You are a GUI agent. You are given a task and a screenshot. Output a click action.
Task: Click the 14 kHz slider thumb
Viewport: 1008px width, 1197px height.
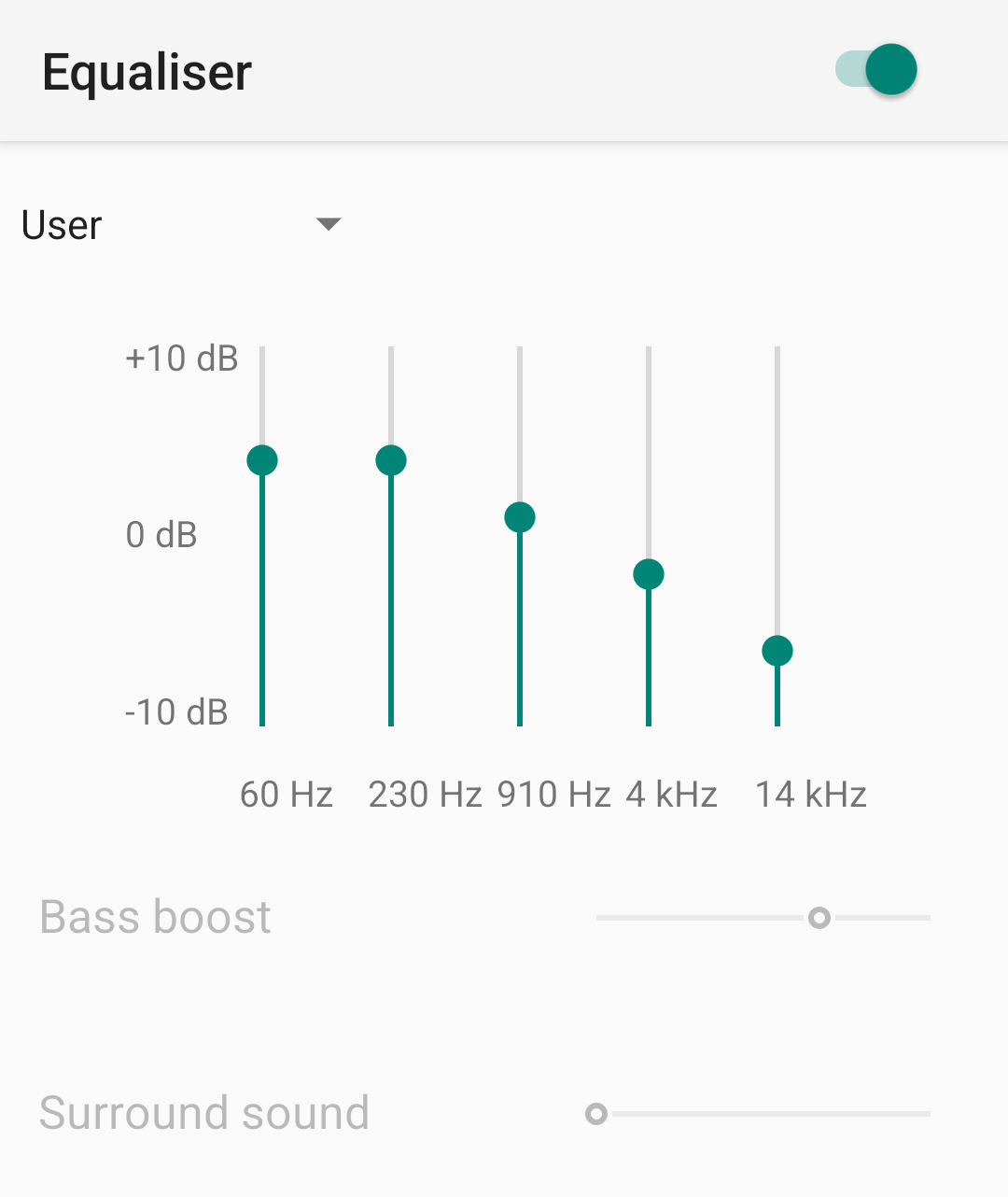coord(777,650)
